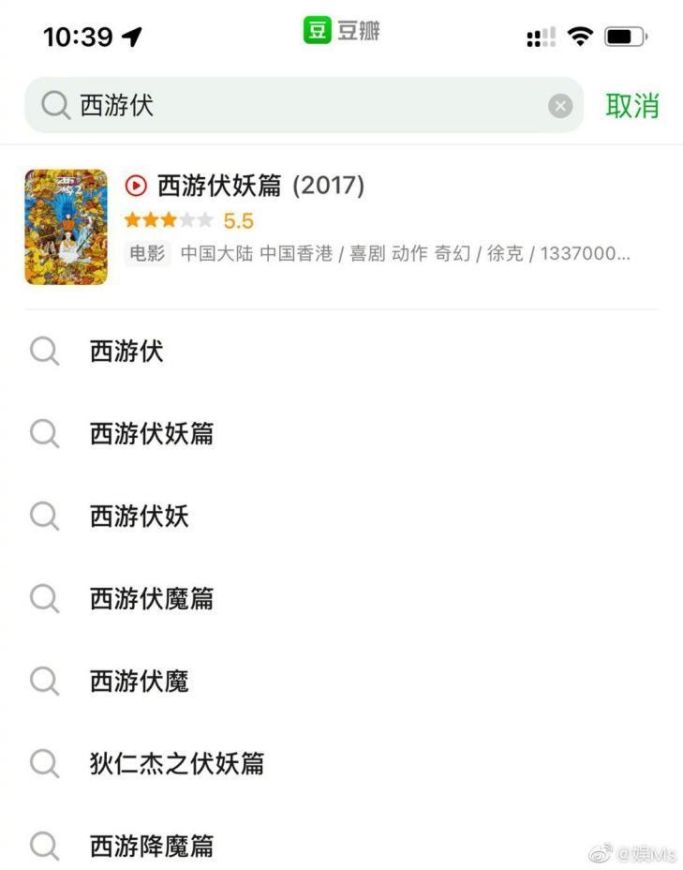Image resolution: width=683 pixels, height=870 pixels.
Task: Clear the search text with the X icon
Action: click(561, 106)
